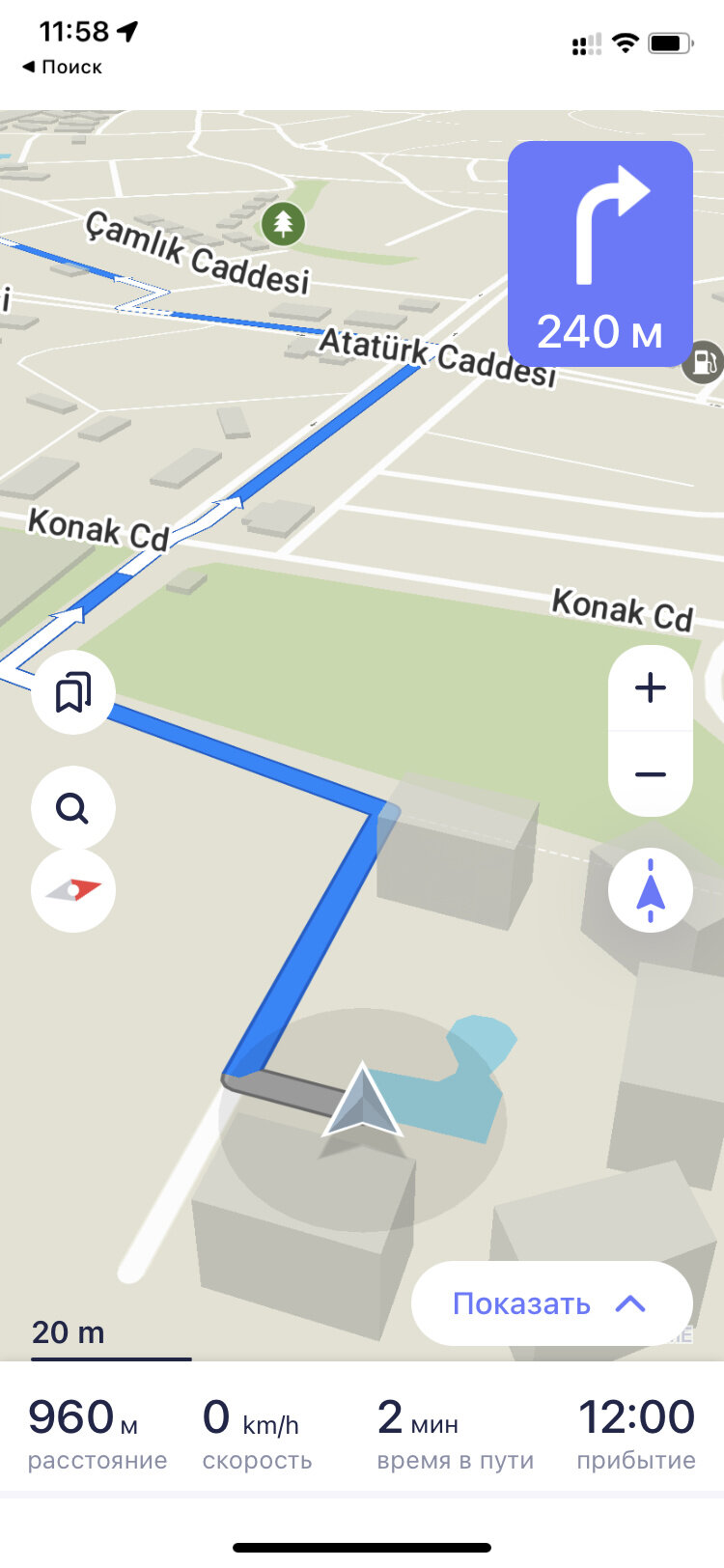Viewport: 724px width, 1568px height.
Task: Return to Поиск via the back link
Action: [x=62, y=67]
